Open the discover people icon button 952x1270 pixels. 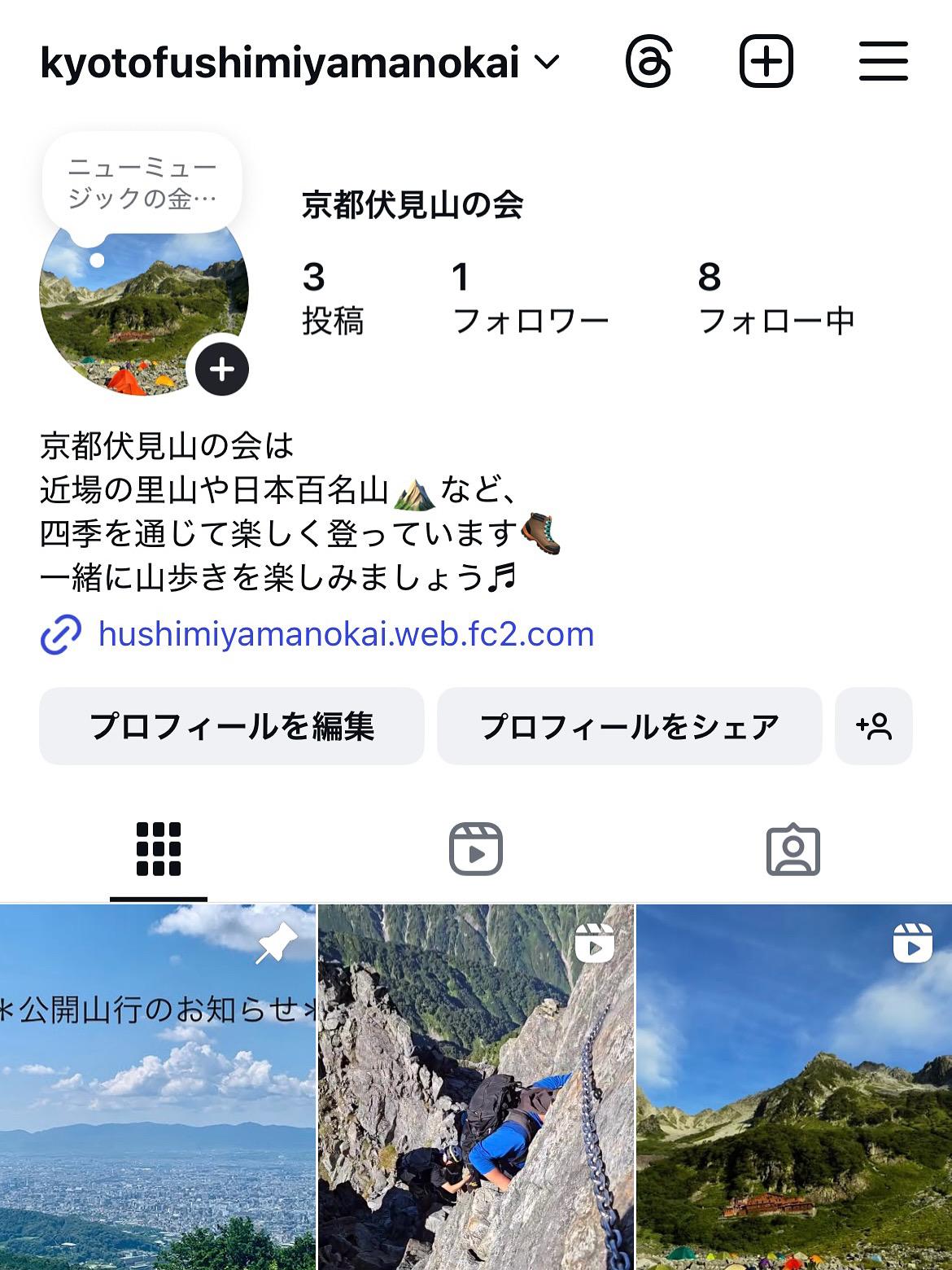[873, 726]
